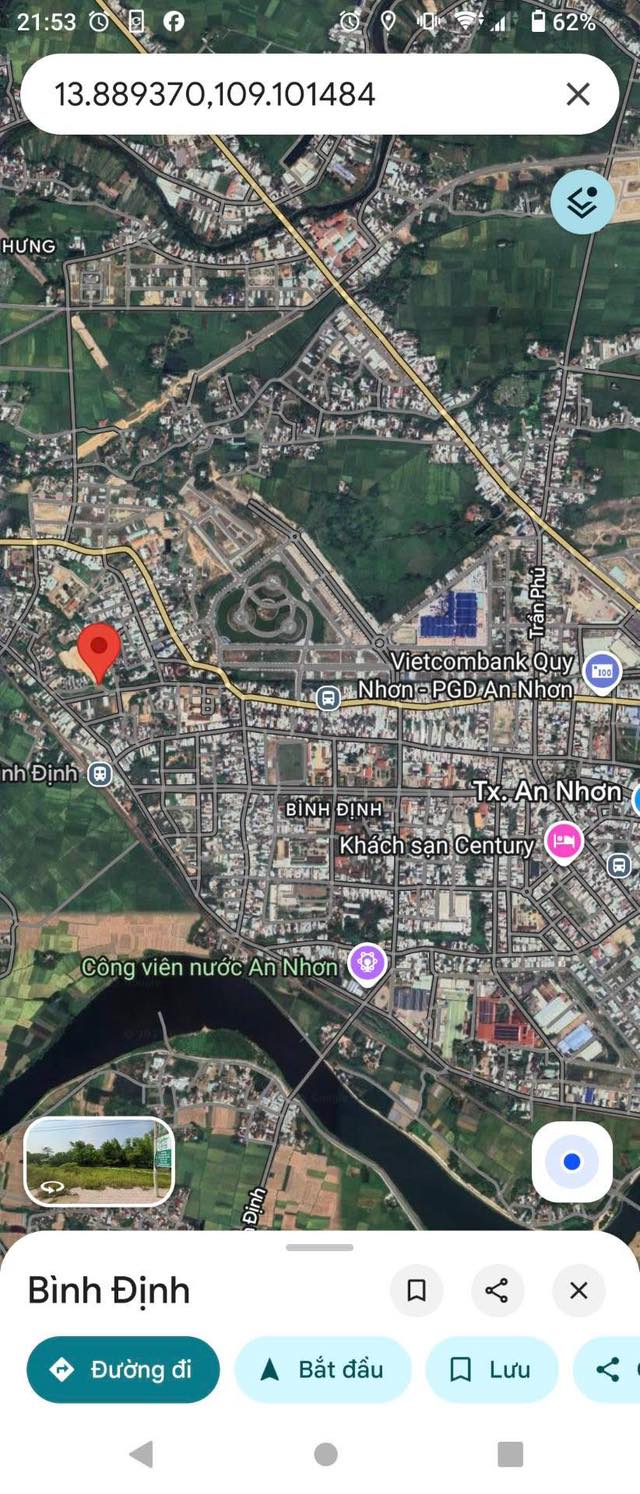Center map on my current location

click(x=572, y=1162)
